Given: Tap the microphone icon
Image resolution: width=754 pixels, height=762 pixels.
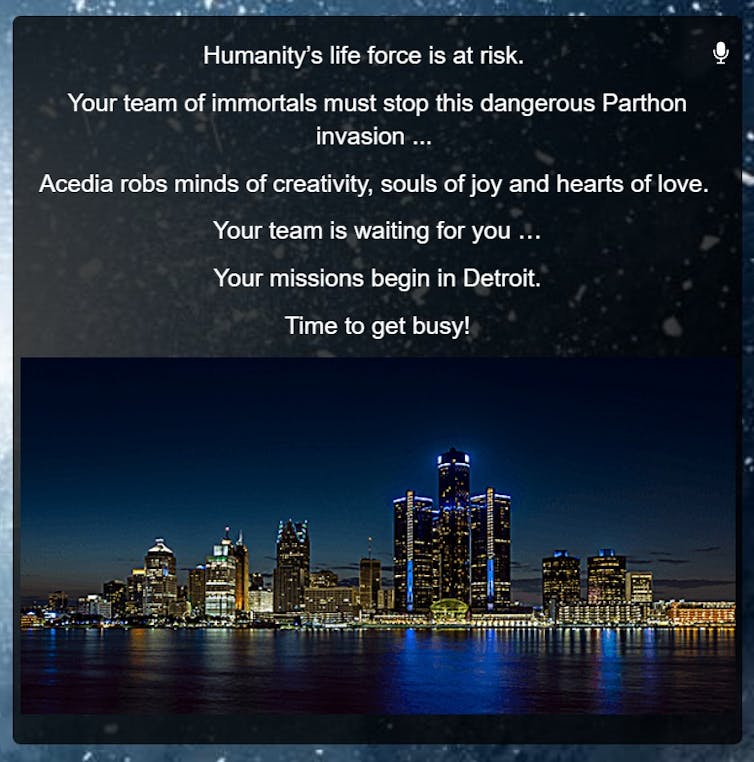Looking at the screenshot, I should coord(720,54).
